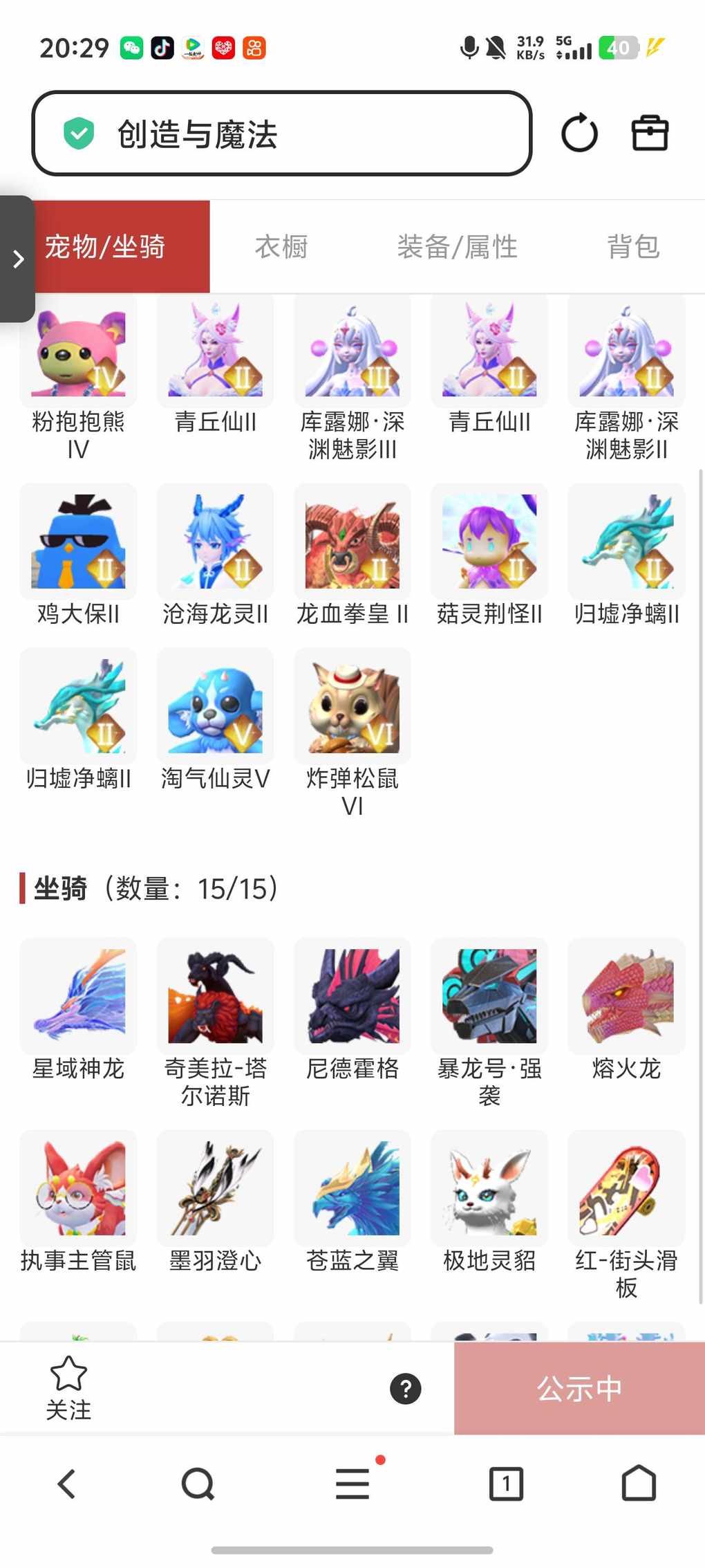Expand the side drawer arrow handle
This screenshot has width=705, height=1568.
pos(18,259)
